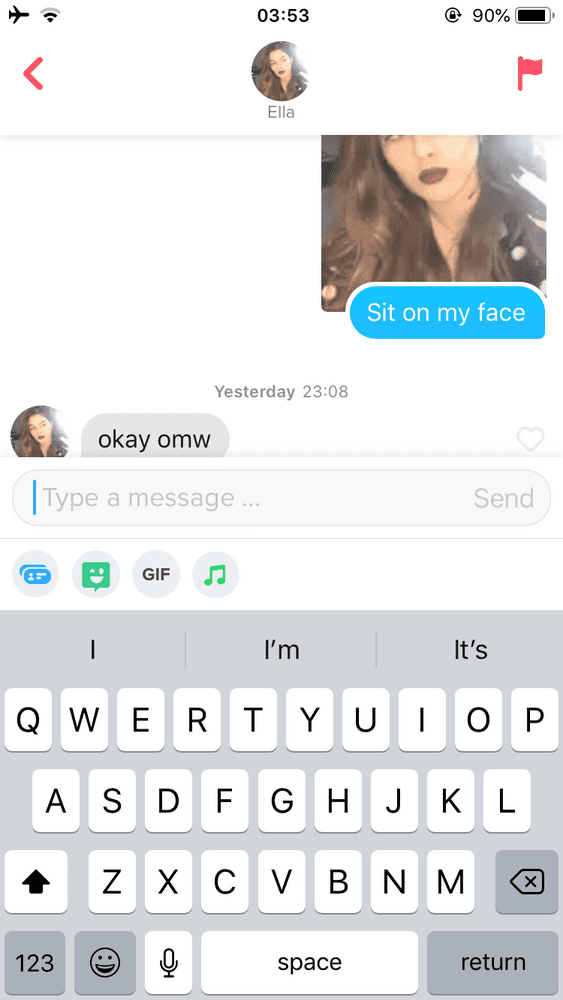
Task: Start dictation with the microphone key
Action: [x=168, y=962]
